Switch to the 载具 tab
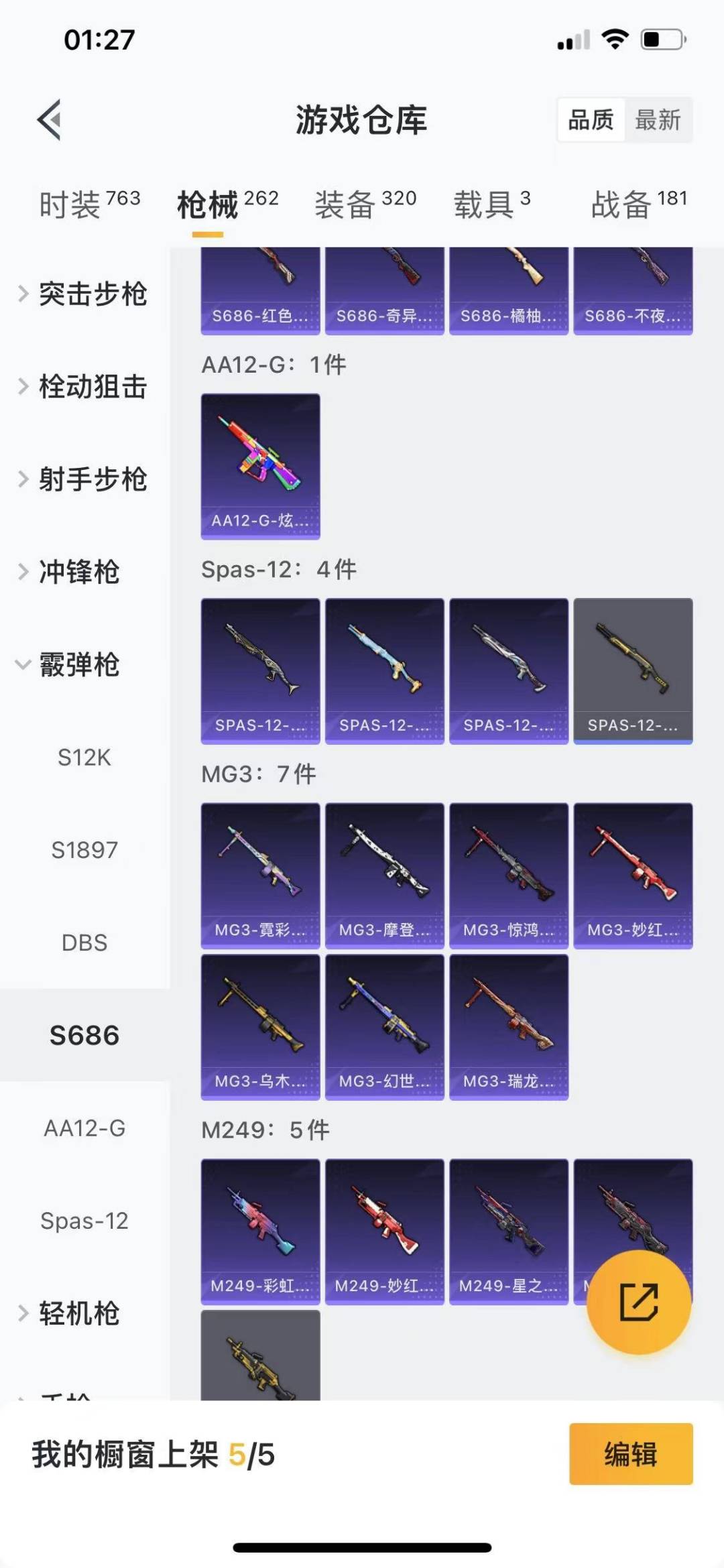This screenshot has width=724, height=1568. click(x=492, y=204)
